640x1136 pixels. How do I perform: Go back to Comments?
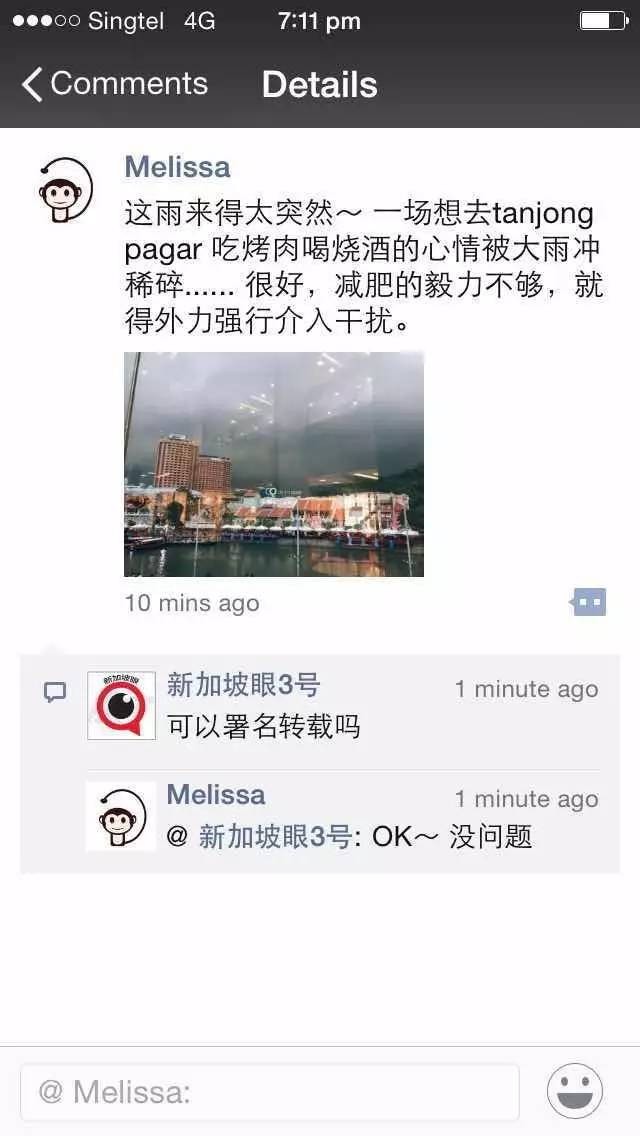click(x=114, y=85)
